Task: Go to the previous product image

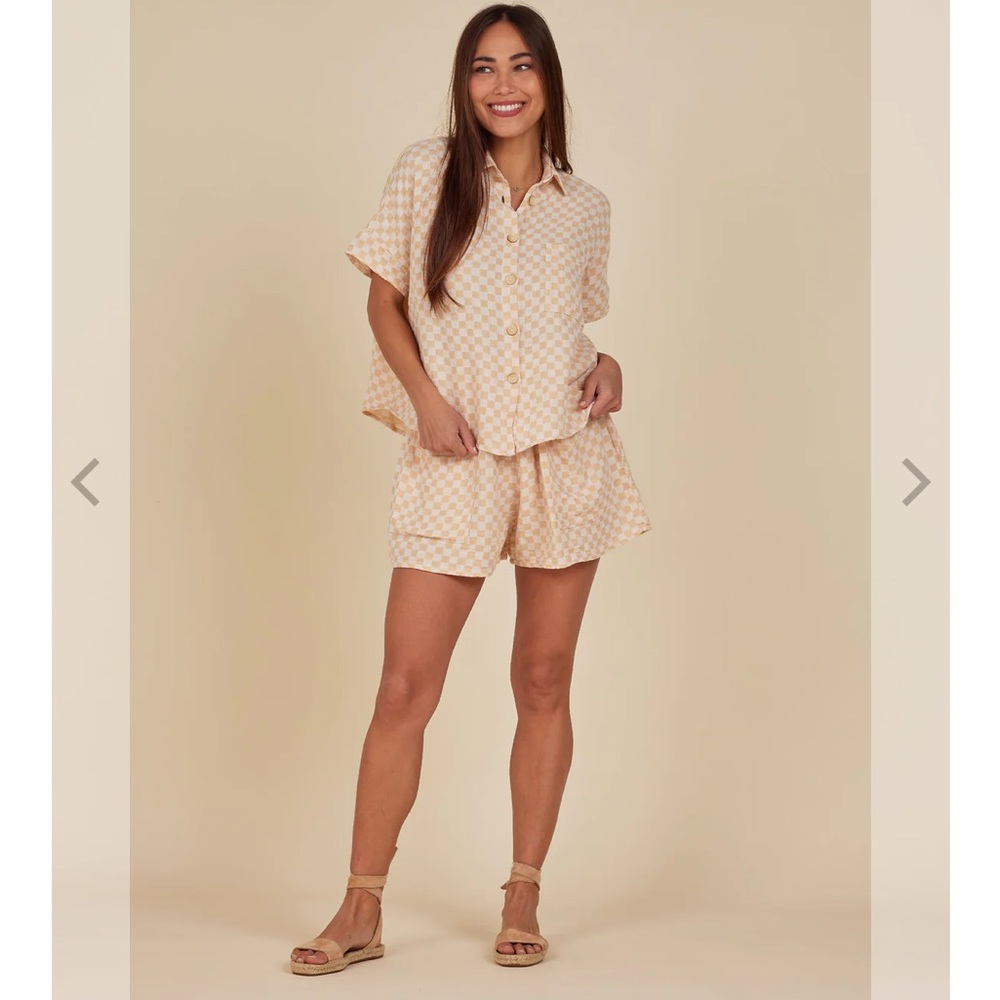Action: 85,482
